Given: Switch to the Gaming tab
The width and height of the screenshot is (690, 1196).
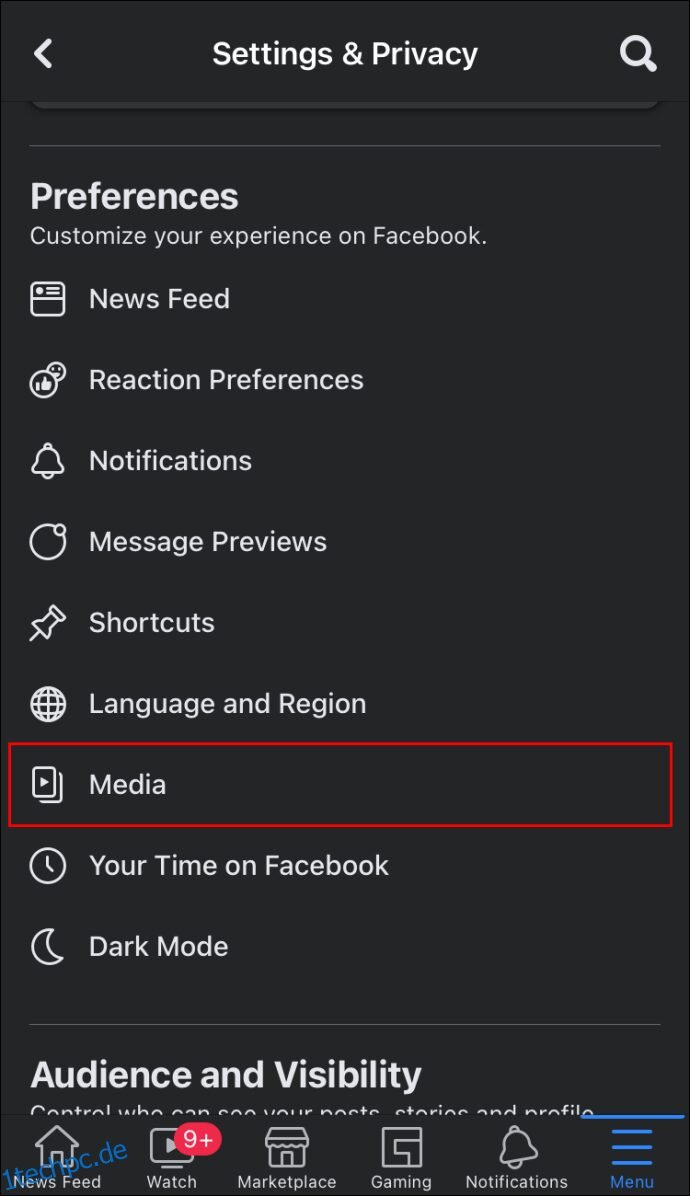Looking at the screenshot, I should [x=401, y=1158].
